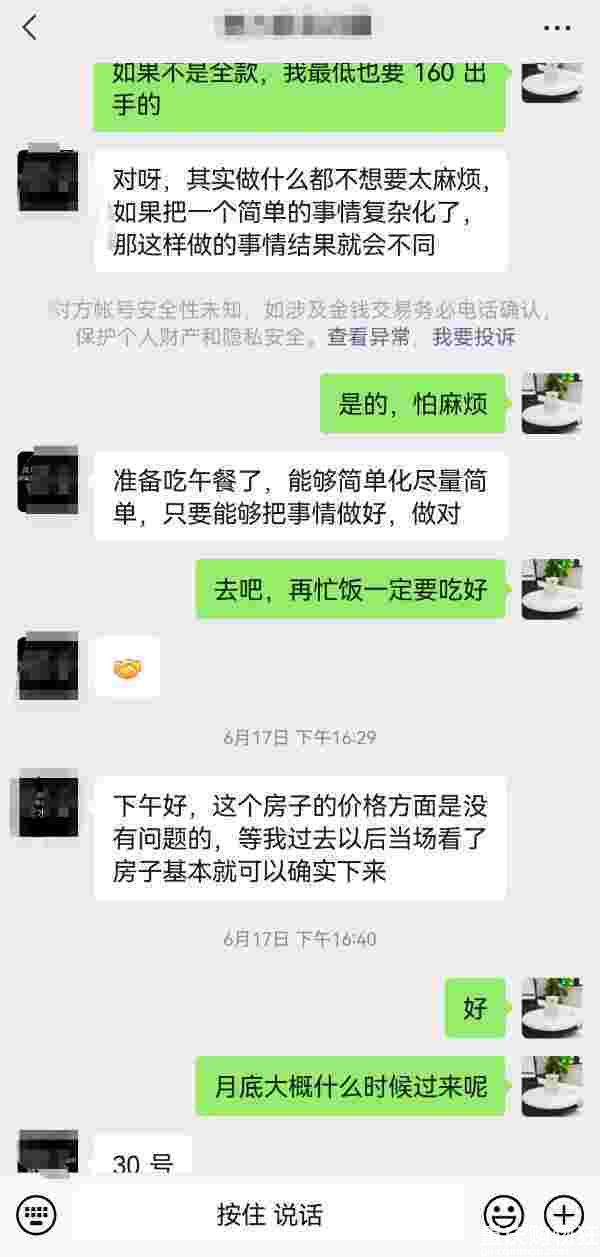Switch to the keyboard input

click(x=36, y=1215)
